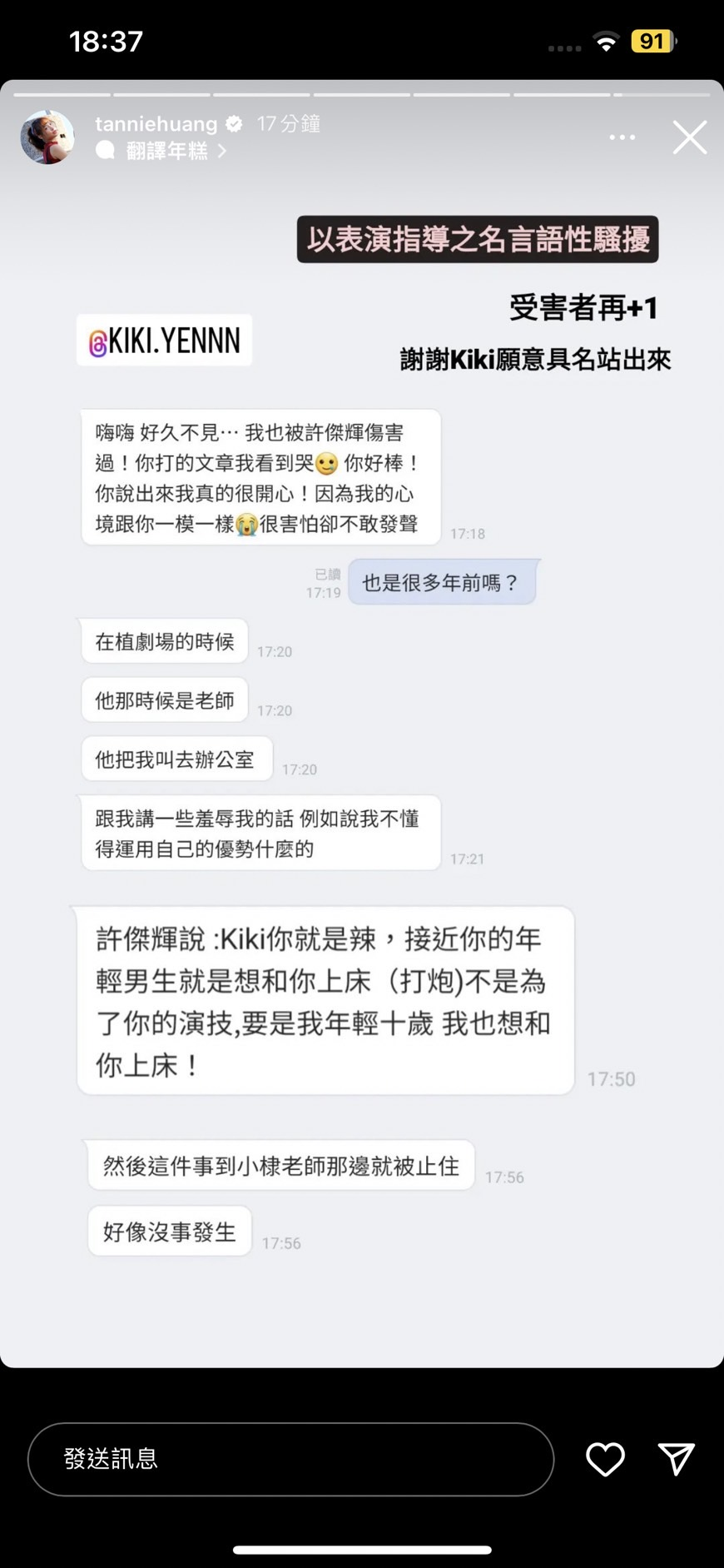Open the @KIKI.YENNN mention sticker

(x=164, y=341)
